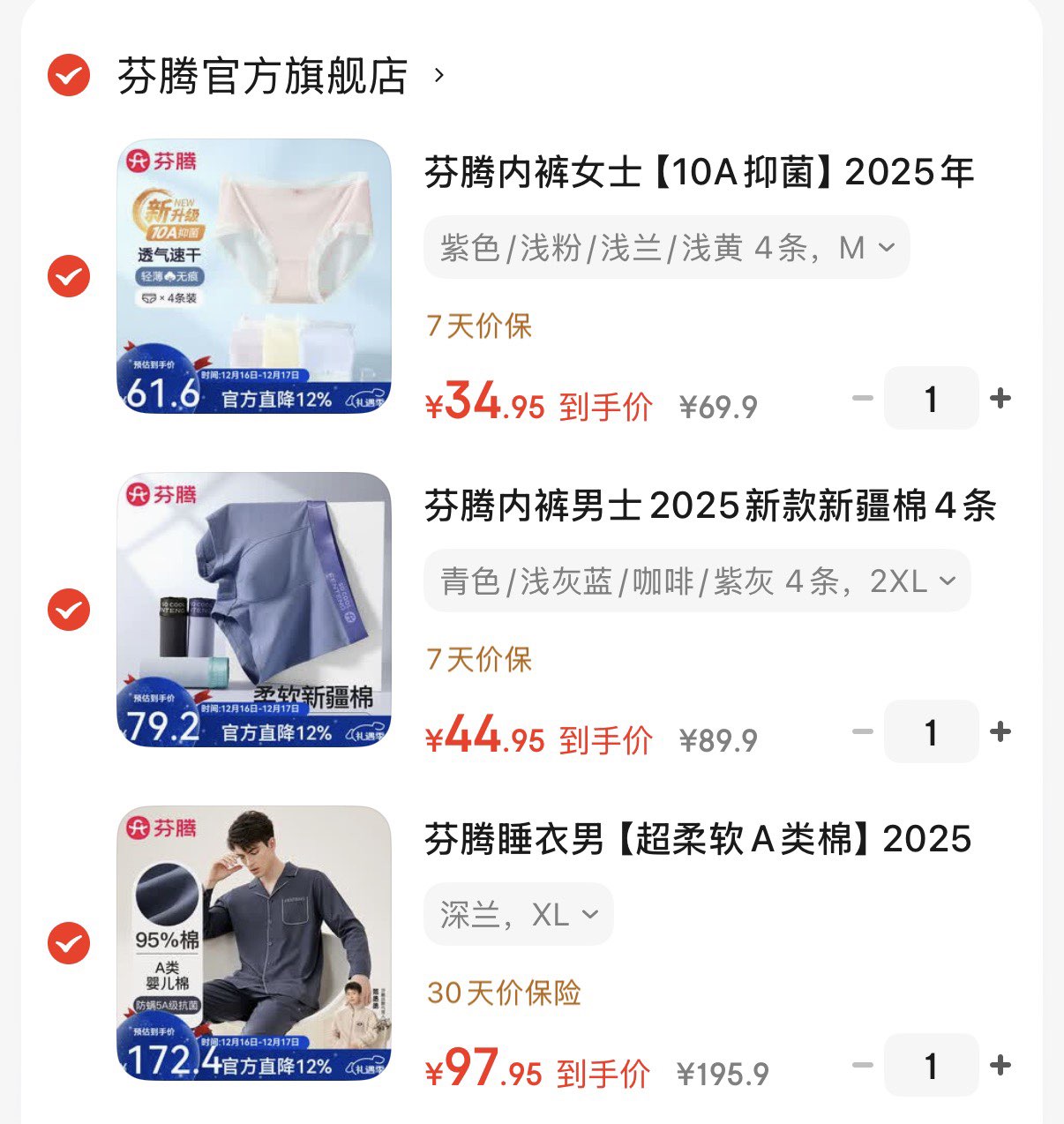Open the 芬腾内裤女士 product image
1064x1124 pixels.
pos(254,276)
